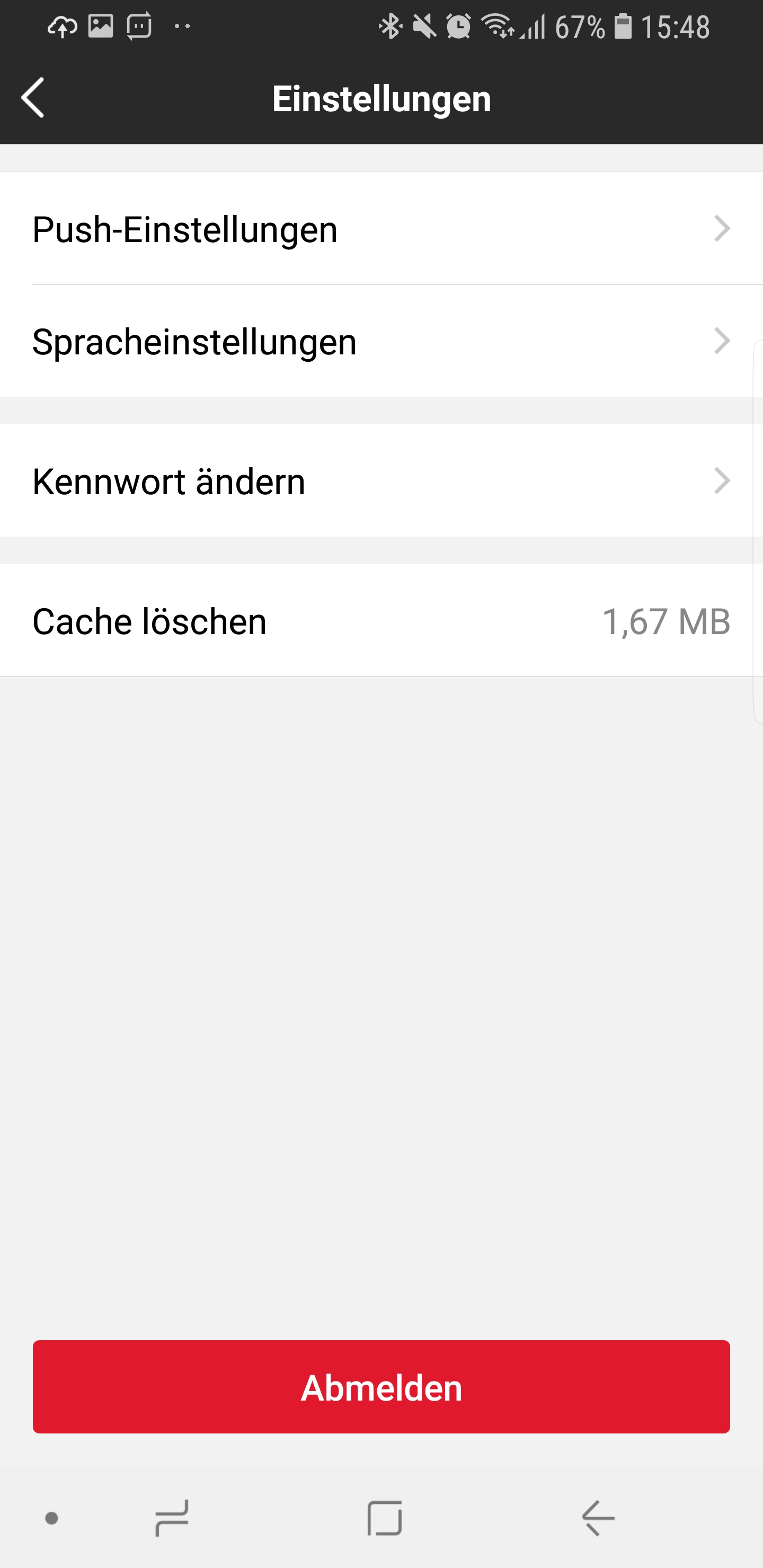Image resolution: width=763 pixels, height=1568 pixels.
Task: Open recent apps from navigation bar
Action: [172, 1518]
